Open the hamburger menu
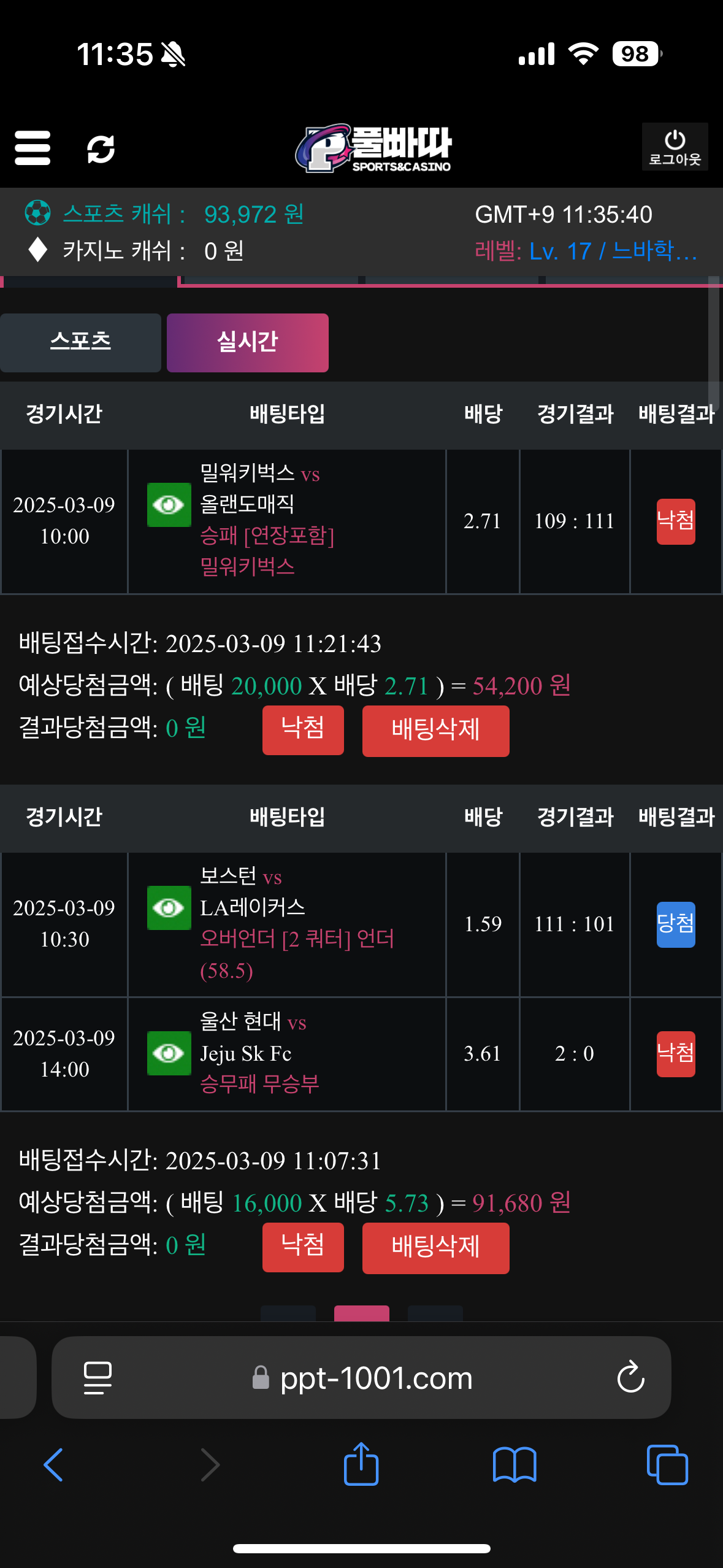The width and height of the screenshot is (723, 1568). coord(33,148)
